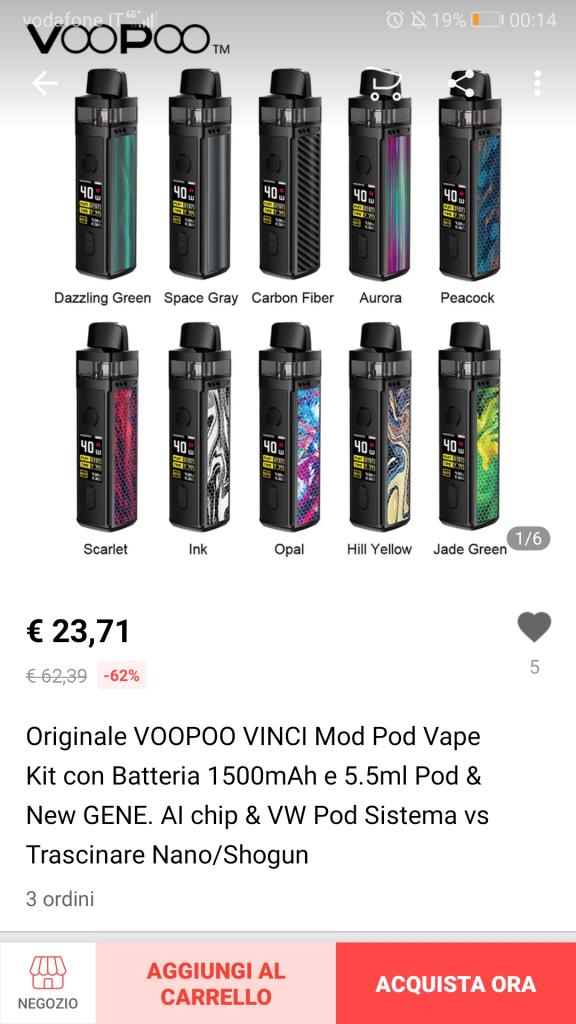Viewport: 576px width, 1024px height.
Task: Open the shopping cart
Action: point(385,84)
